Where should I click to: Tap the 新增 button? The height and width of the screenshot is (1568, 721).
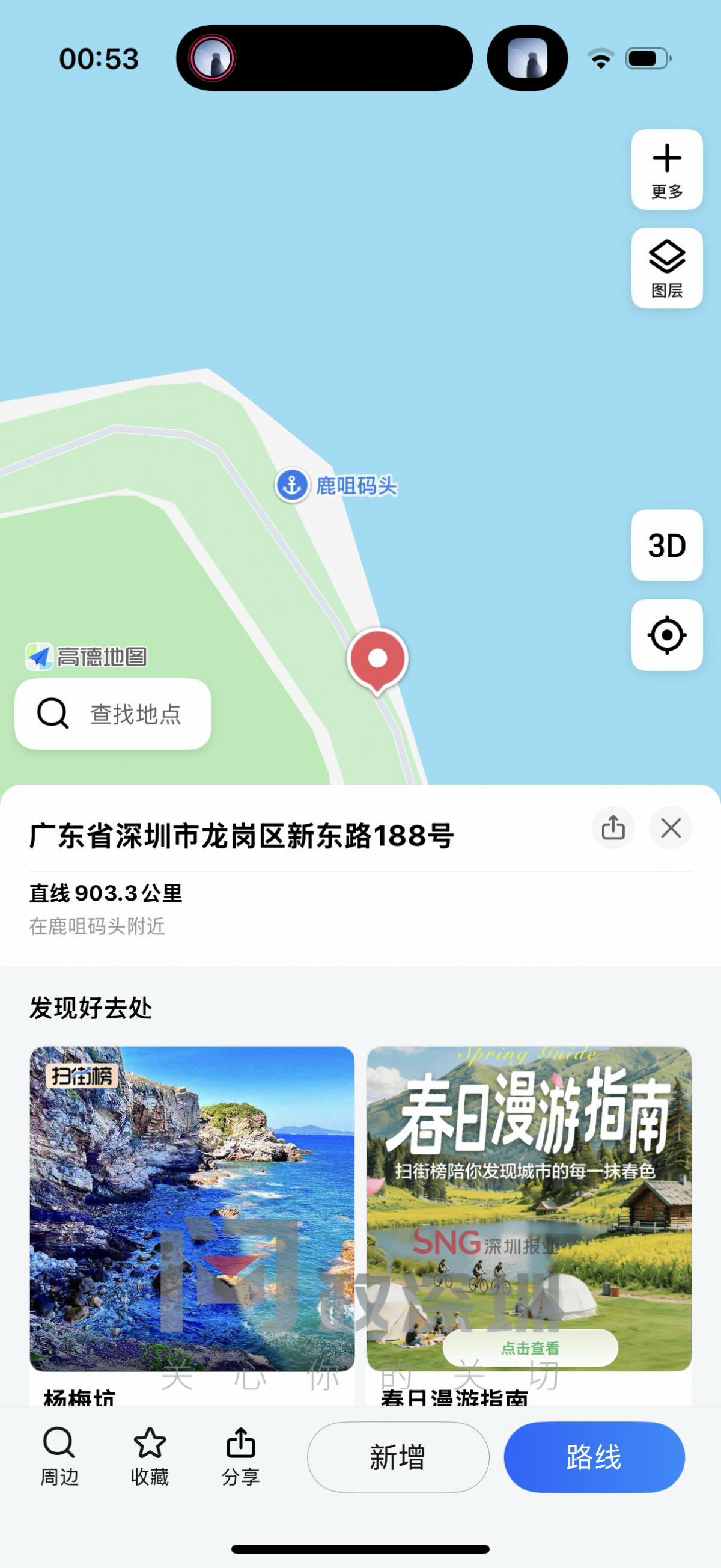click(x=398, y=1457)
